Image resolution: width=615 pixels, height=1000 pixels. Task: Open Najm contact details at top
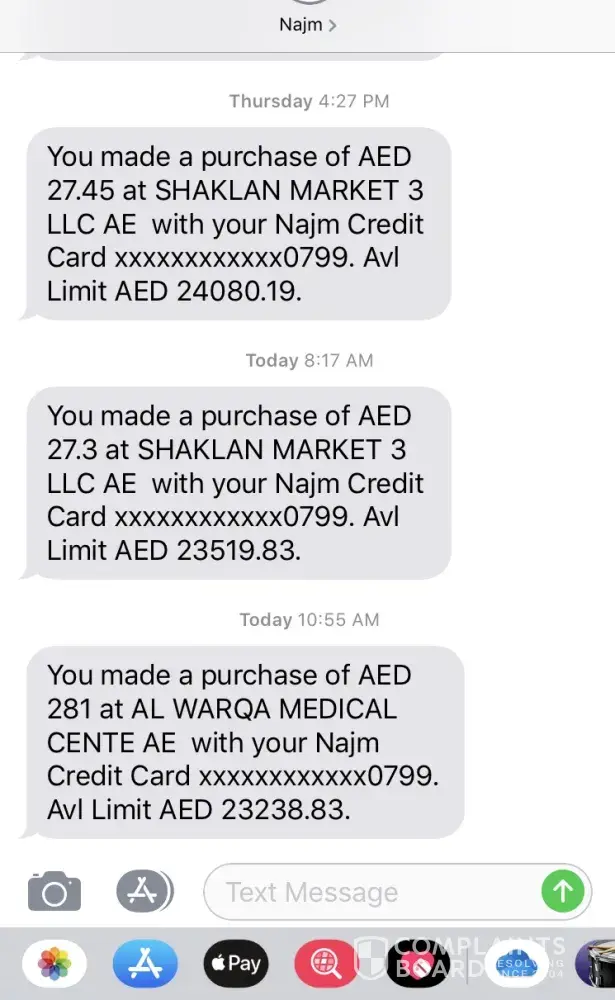tap(307, 25)
